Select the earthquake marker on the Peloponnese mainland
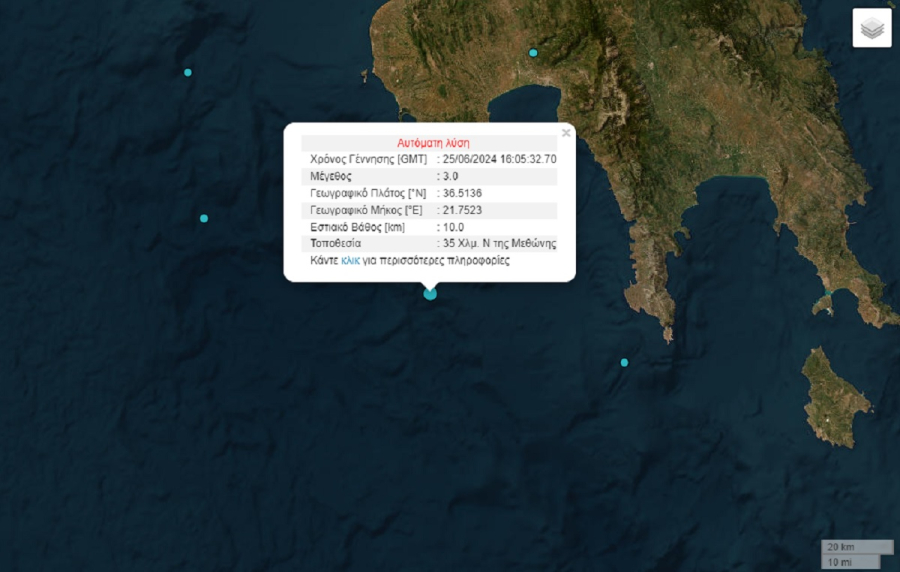 click(x=533, y=52)
